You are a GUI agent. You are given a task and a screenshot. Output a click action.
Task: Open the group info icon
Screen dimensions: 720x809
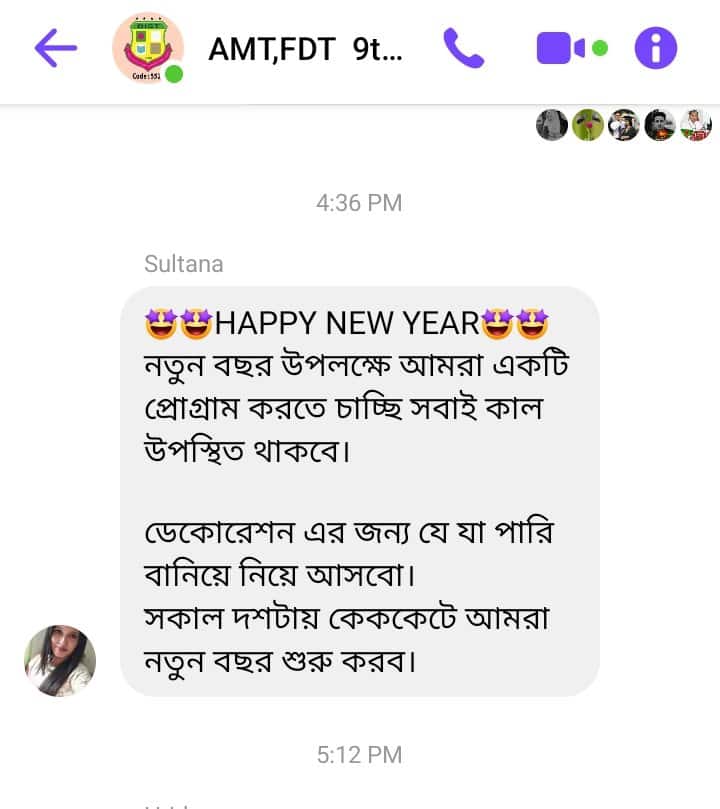[656, 48]
